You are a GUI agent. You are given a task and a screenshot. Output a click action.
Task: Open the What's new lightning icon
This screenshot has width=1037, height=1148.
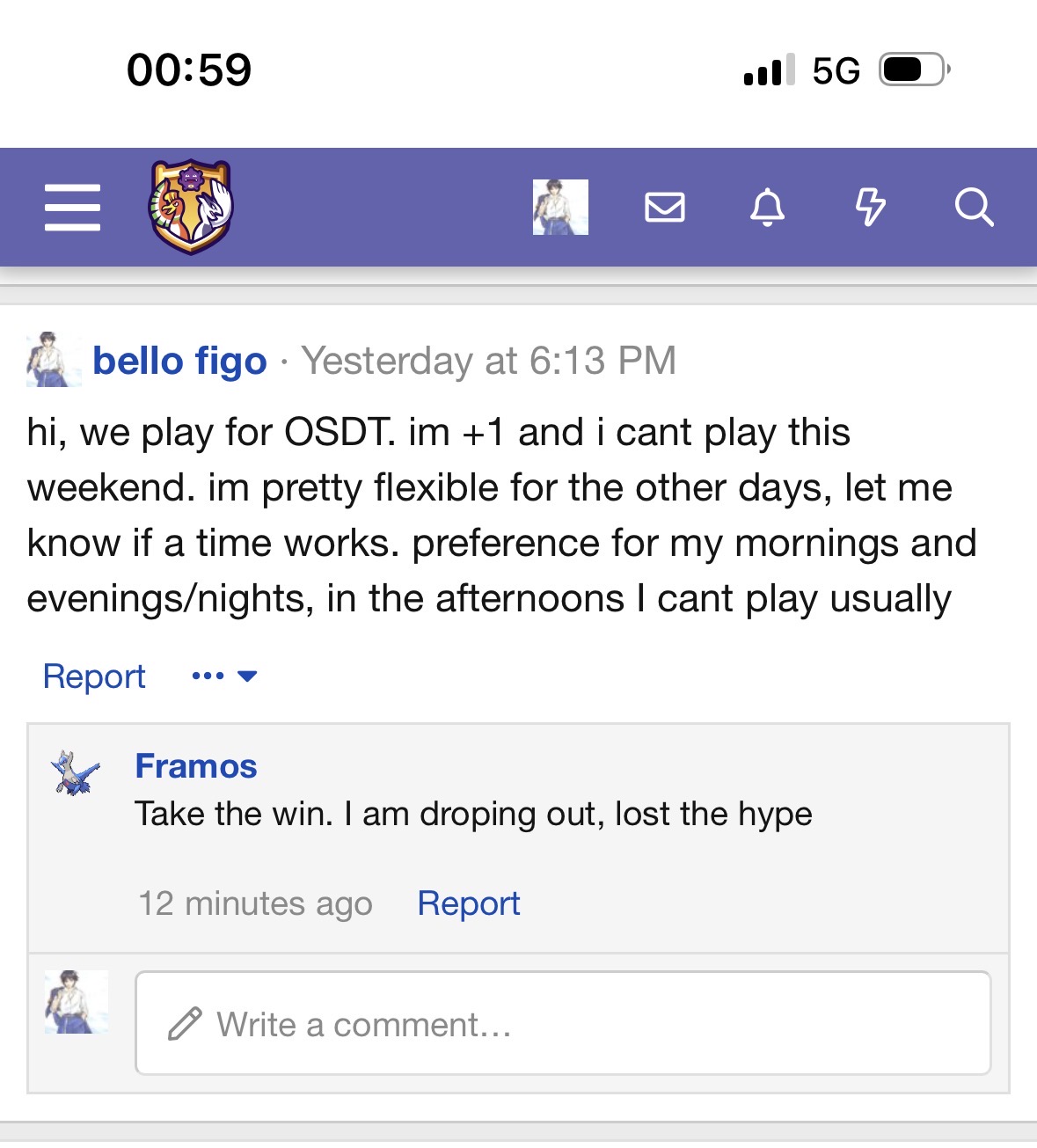tap(870, 208)
